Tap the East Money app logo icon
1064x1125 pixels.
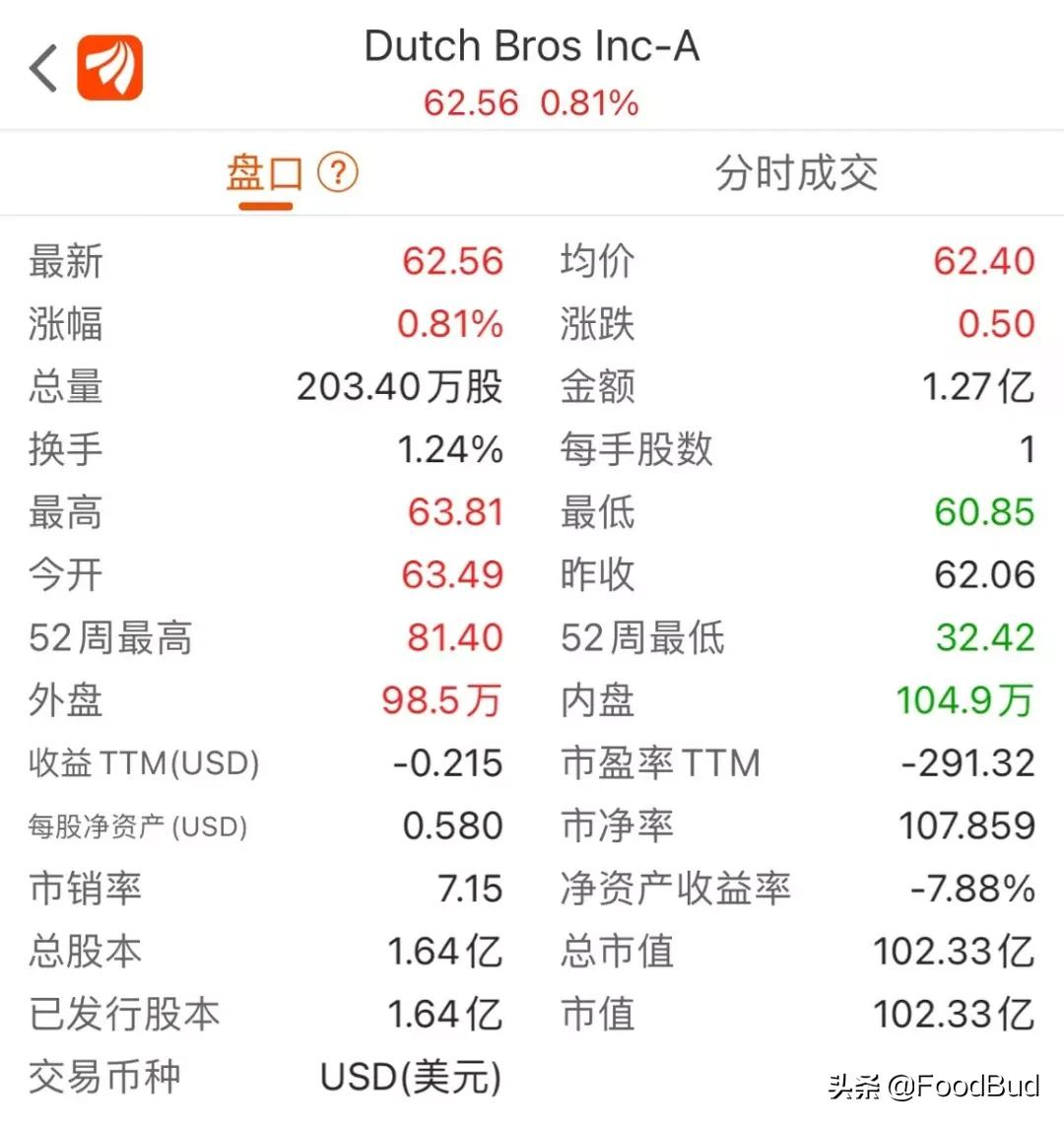pyautogui.click(x=110, y=67)
